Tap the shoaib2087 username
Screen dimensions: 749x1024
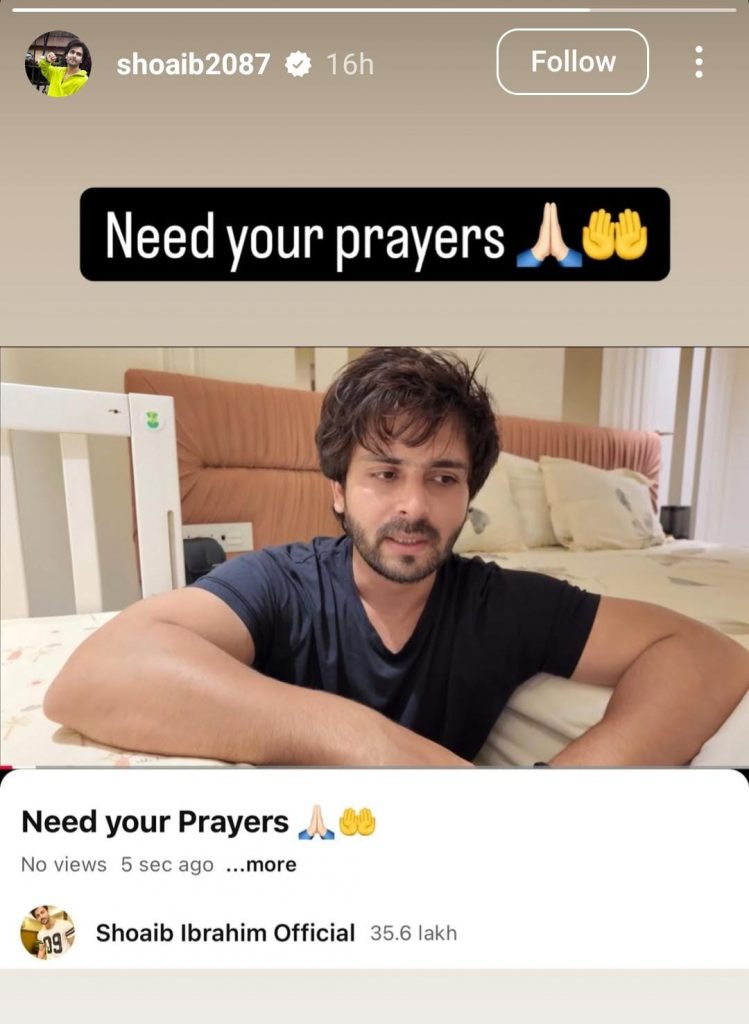coord(193,64)
